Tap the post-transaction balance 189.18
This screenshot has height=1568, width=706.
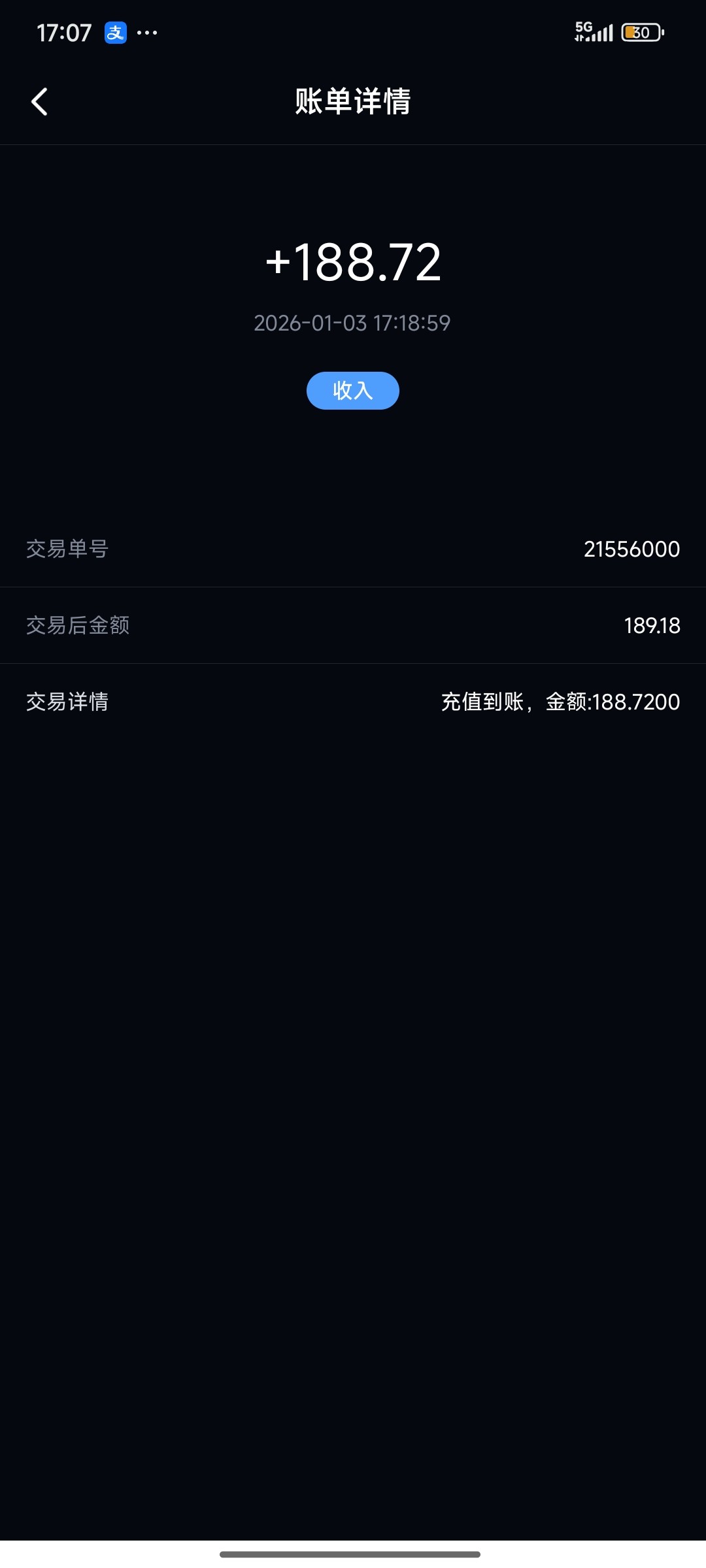tap(652, 625)
